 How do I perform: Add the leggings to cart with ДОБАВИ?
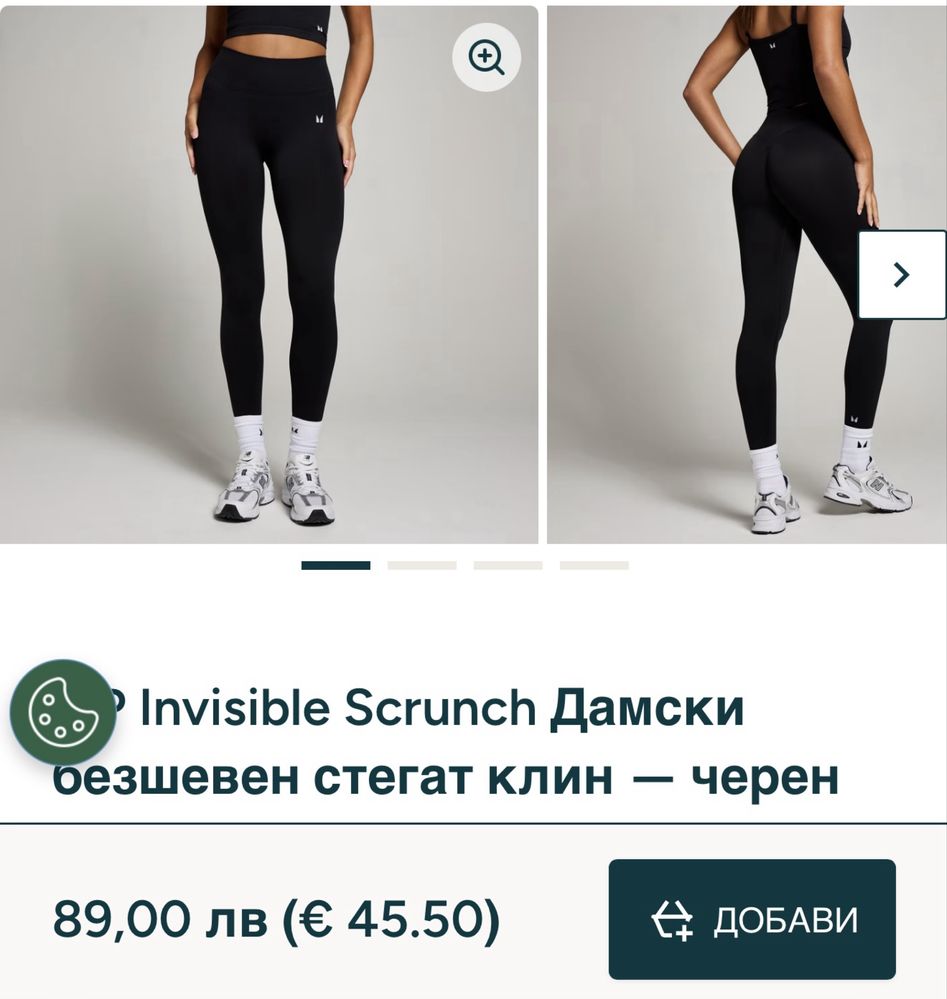coord(752,919)
